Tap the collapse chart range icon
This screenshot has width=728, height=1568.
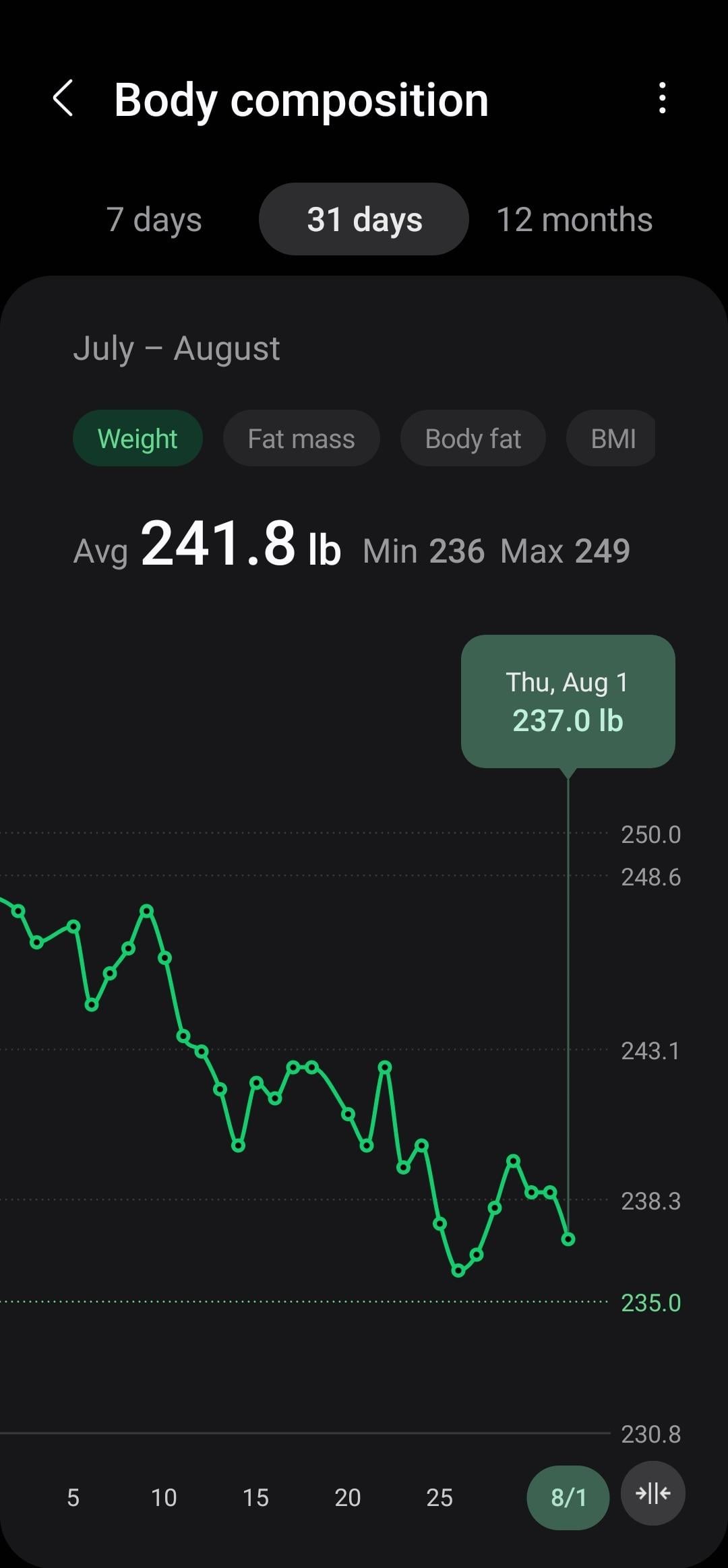coord(653,1493)
